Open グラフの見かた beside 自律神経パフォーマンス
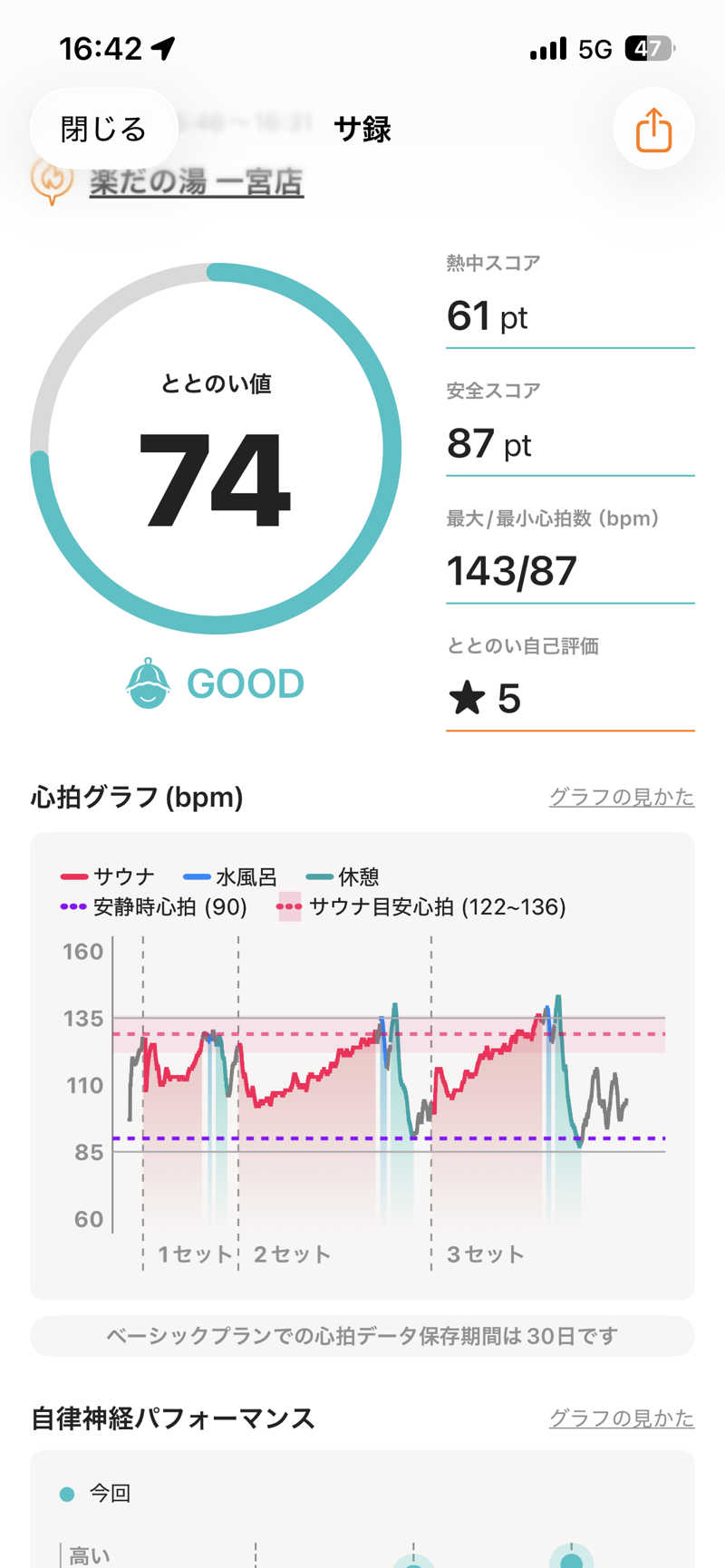The width and height of the screenshot is (725, 1568). [621, 1418]
